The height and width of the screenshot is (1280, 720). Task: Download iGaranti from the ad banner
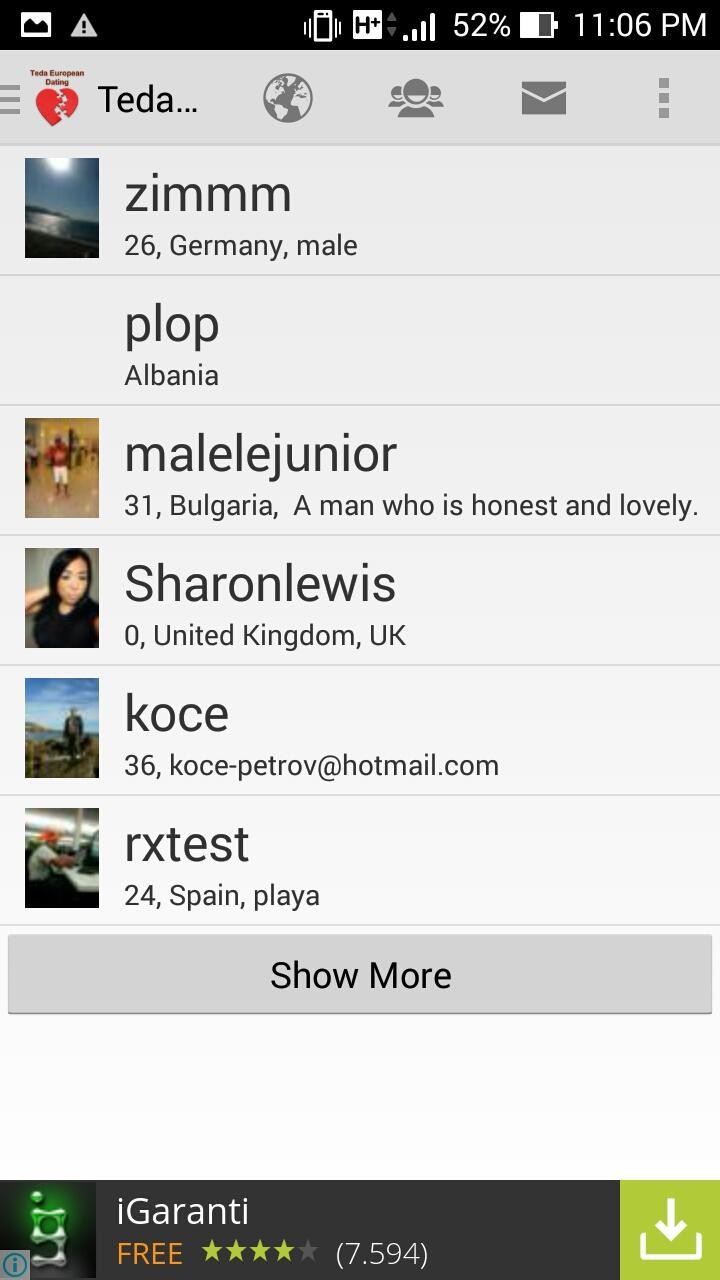669,1230
